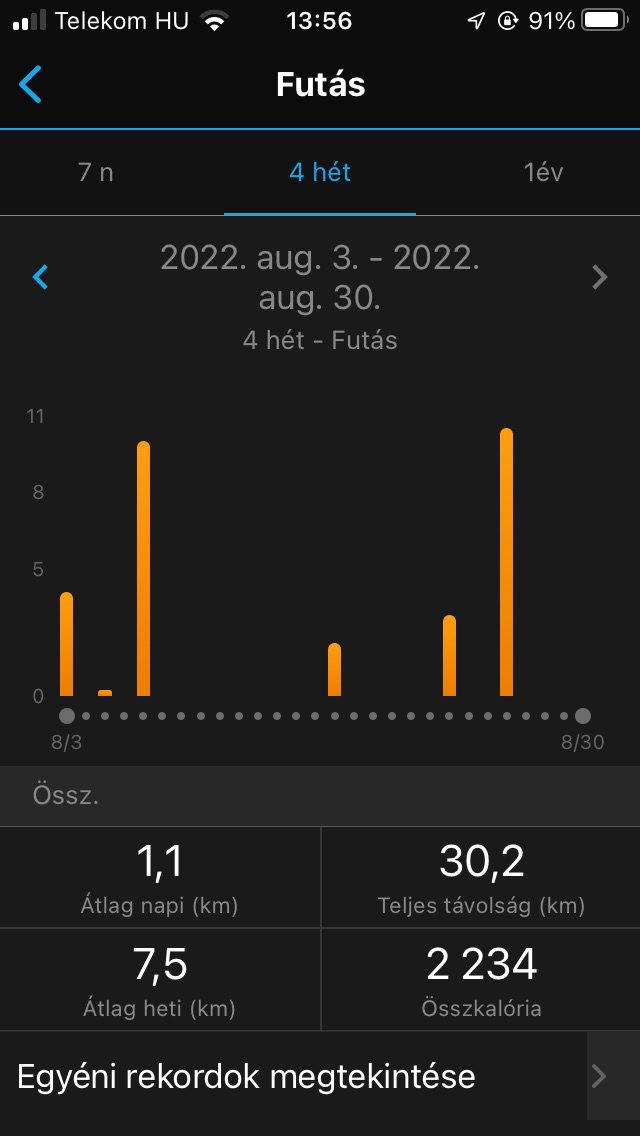Show the next 4-week period

599,277
